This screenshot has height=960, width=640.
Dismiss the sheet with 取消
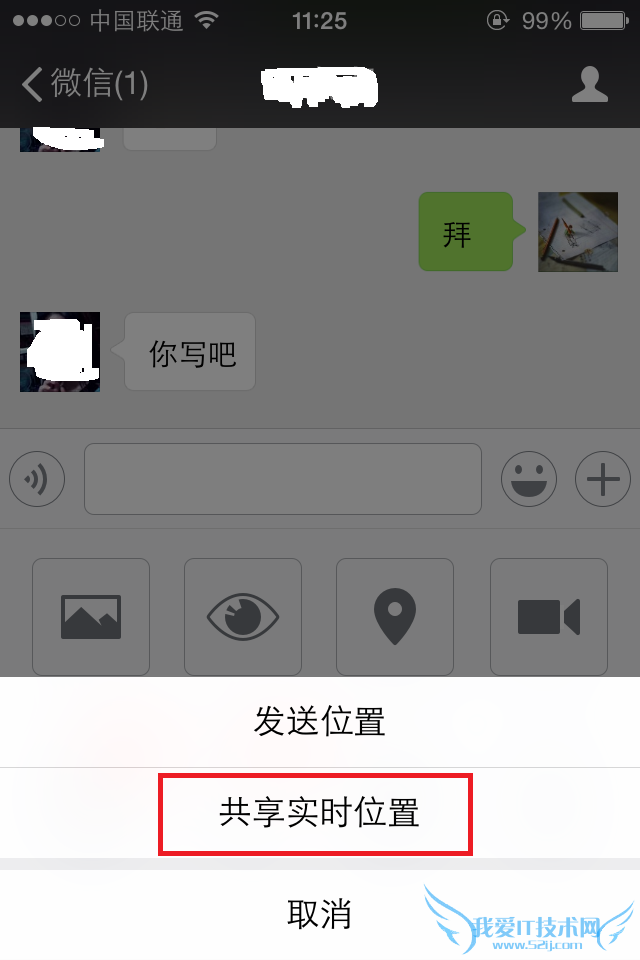pyautogui.click(x=319, y=913)
